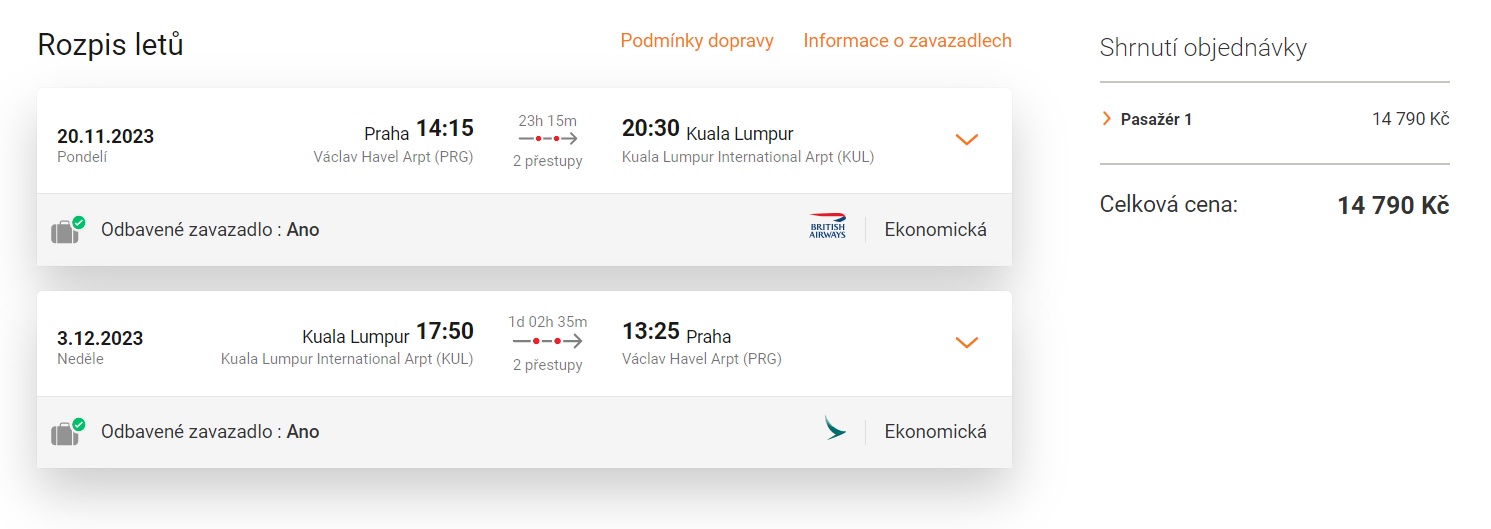Expand the Praha to Kuala Lumpur flight details
The image size is (1491, 529).
(966, 140)
